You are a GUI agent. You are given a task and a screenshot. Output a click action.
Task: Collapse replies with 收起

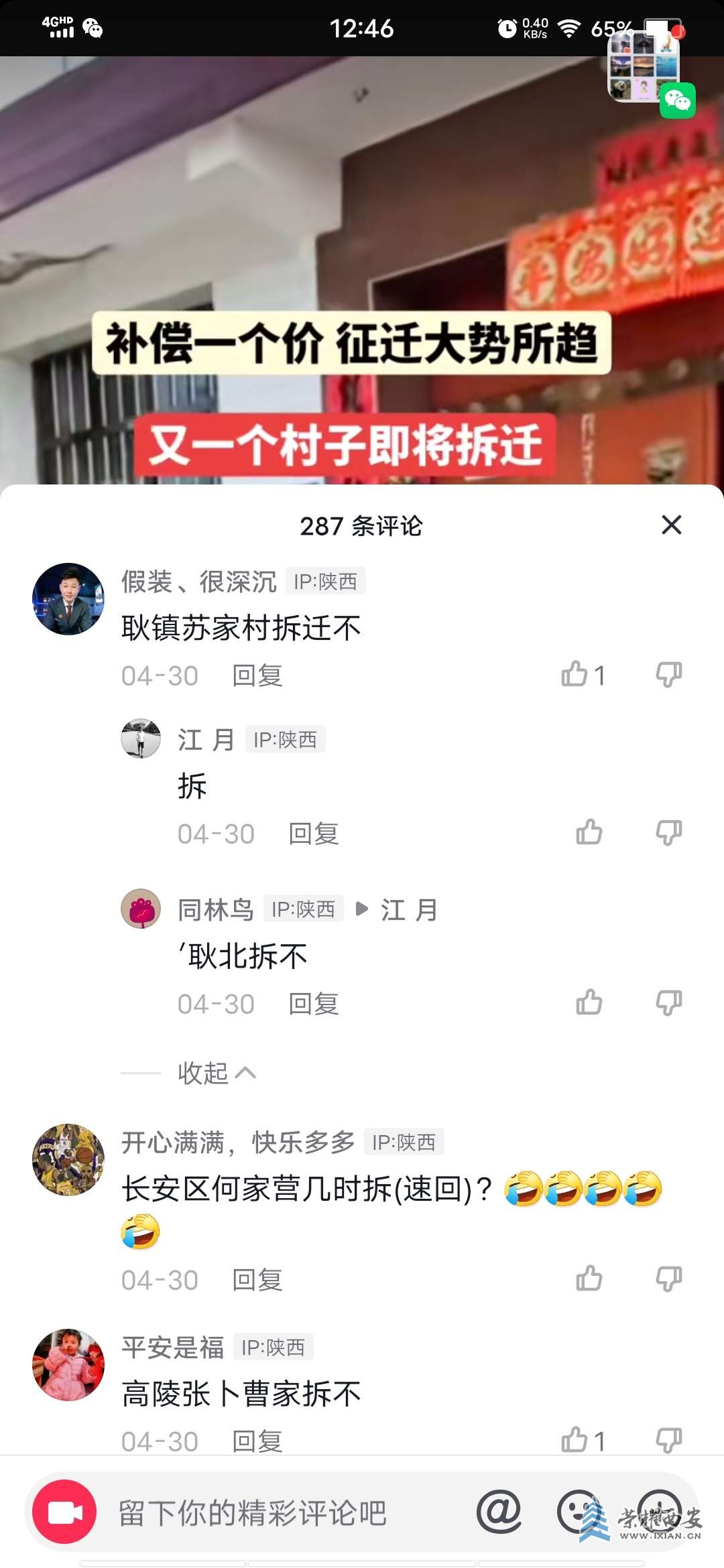click(x=216, y=1073)
